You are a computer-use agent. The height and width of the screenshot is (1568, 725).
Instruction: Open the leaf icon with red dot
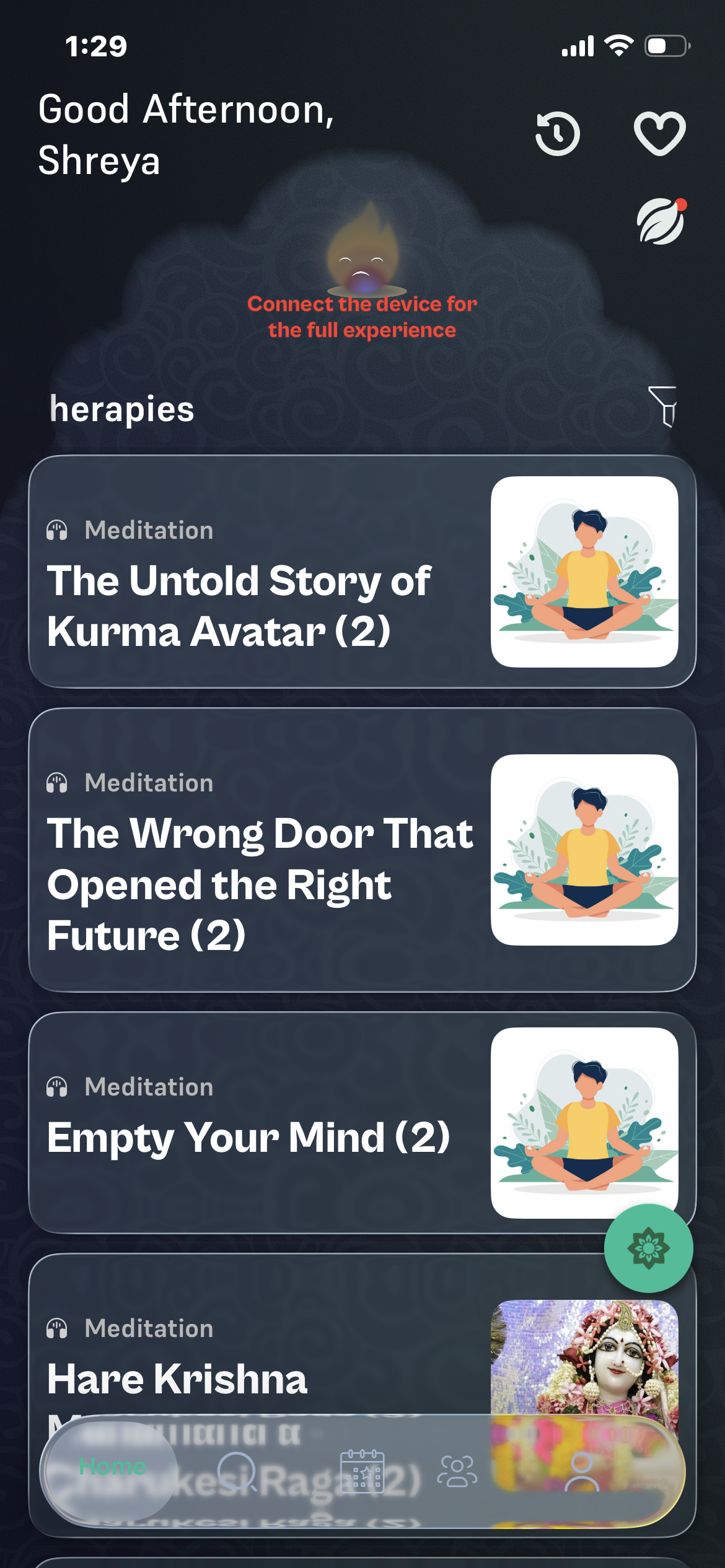pyautogui.click(x=661, y=222)
